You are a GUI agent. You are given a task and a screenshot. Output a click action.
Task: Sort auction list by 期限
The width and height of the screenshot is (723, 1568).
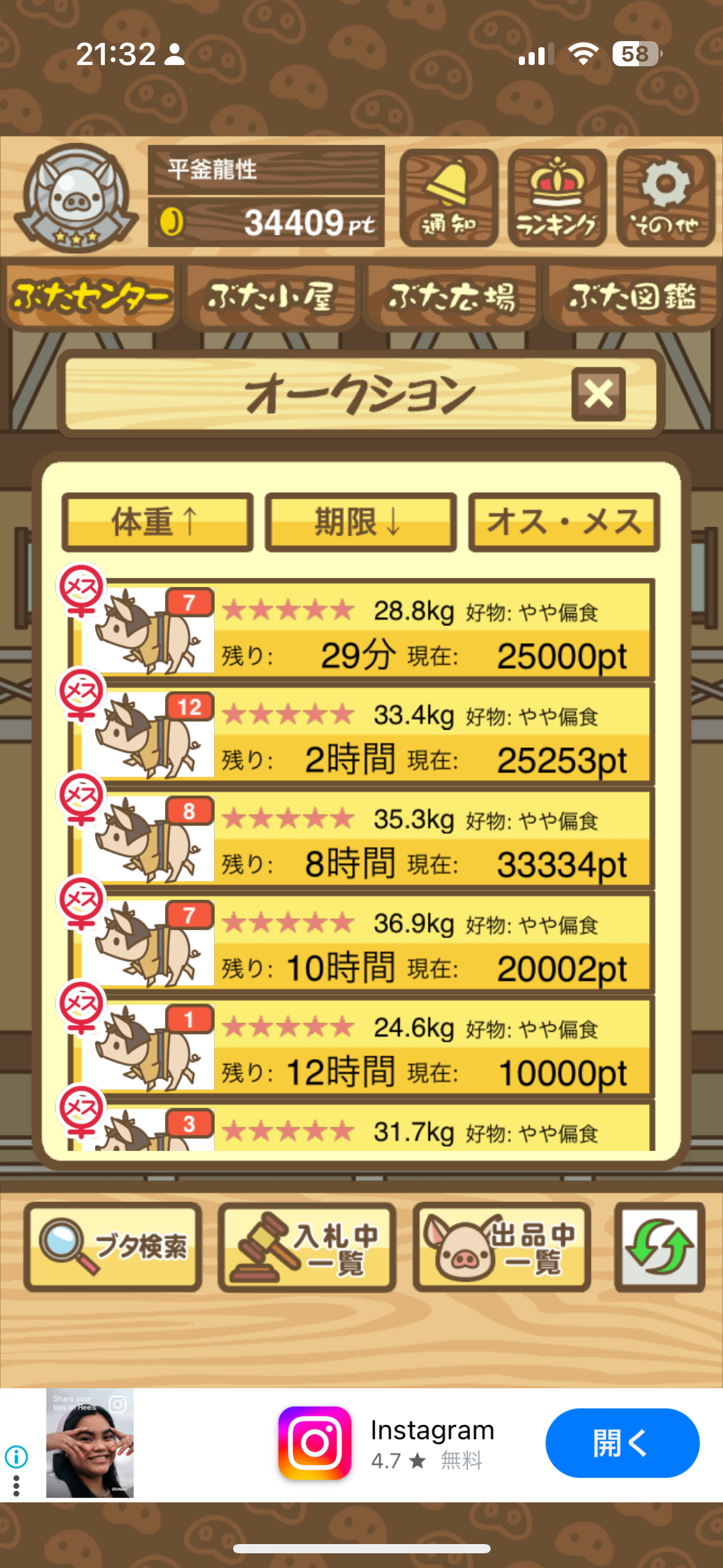pyautogui.click(x=361, y=522)
